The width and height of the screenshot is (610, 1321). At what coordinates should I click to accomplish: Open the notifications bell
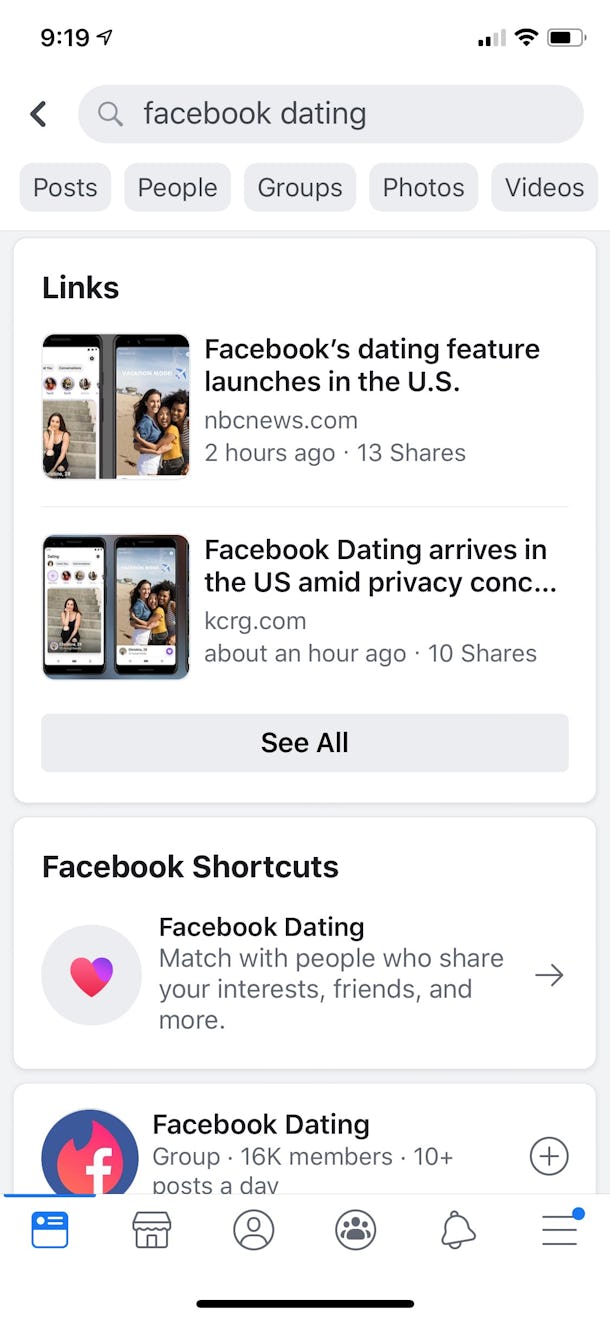click(x=458, y=1230)
